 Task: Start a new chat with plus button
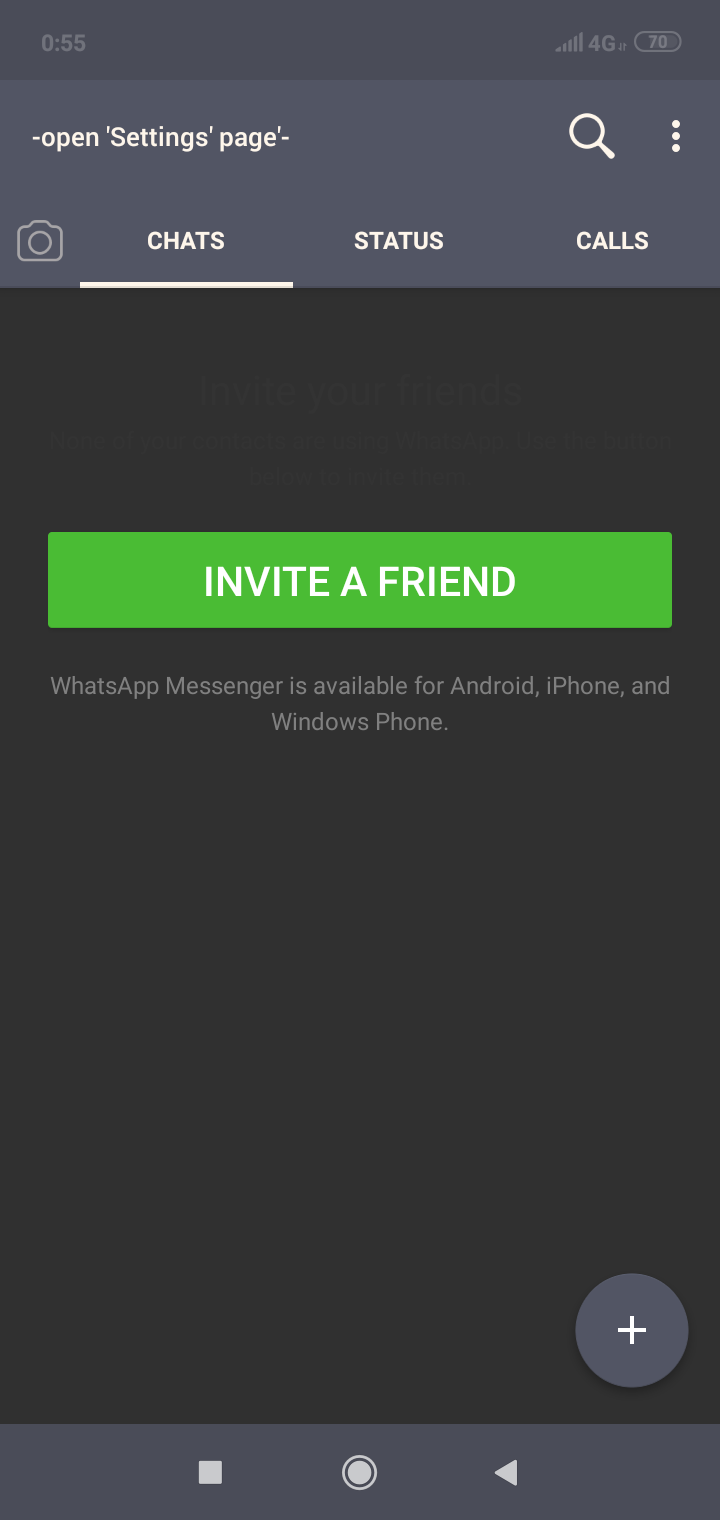click(x=632, y=1330)
